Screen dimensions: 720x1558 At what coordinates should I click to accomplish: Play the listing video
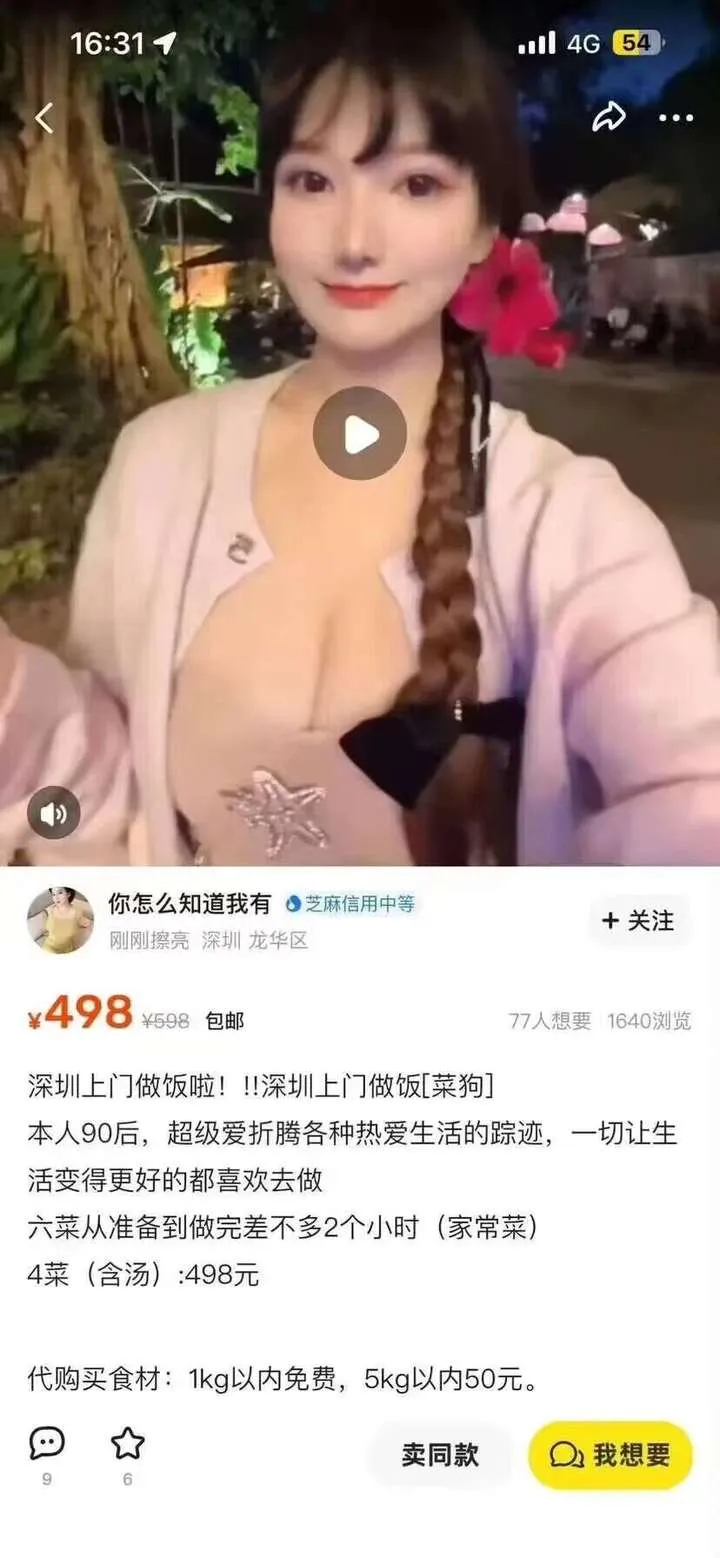[360, 434]
